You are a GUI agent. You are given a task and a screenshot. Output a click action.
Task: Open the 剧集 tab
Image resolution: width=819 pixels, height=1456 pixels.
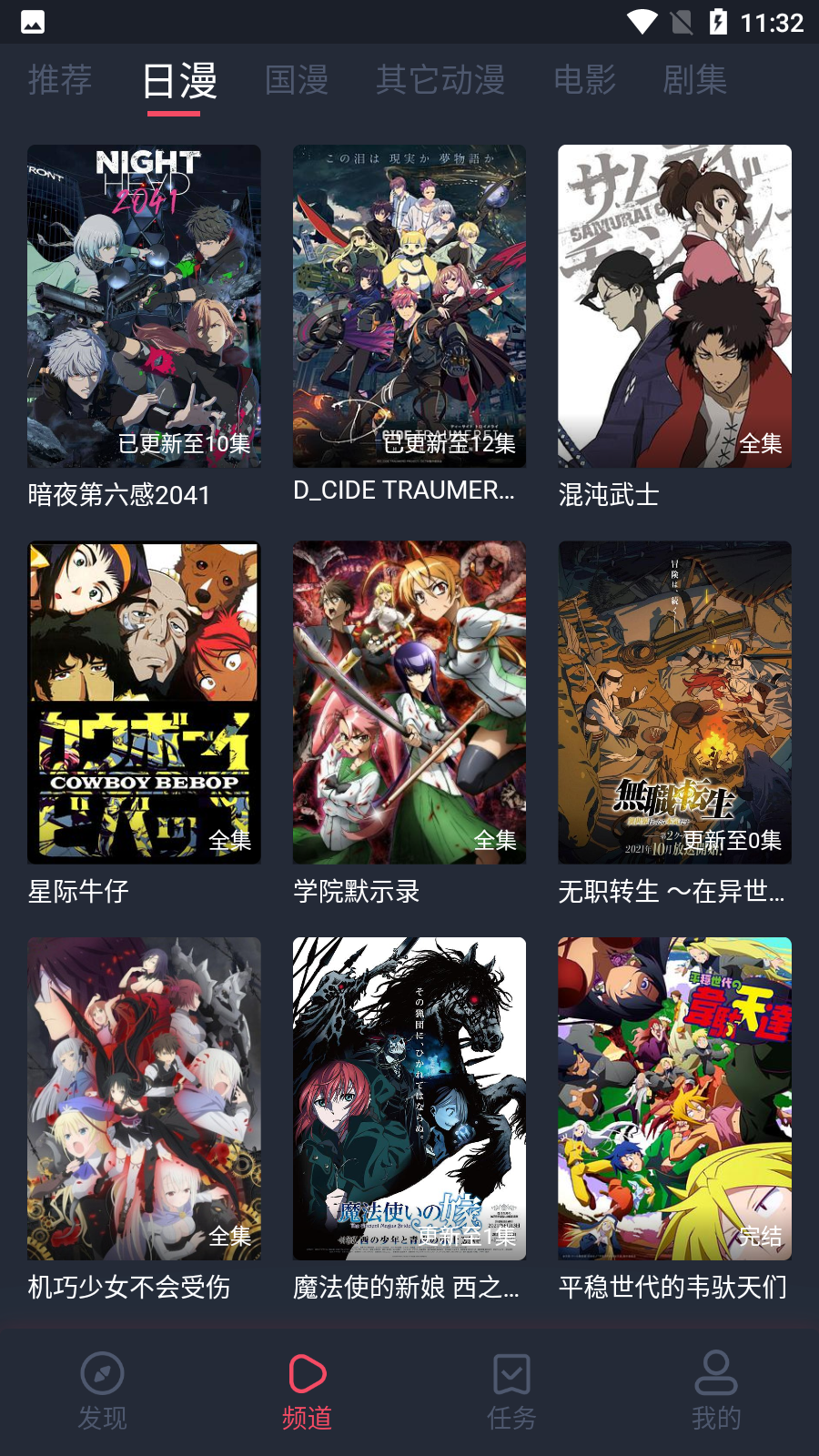tap(694, 82)
